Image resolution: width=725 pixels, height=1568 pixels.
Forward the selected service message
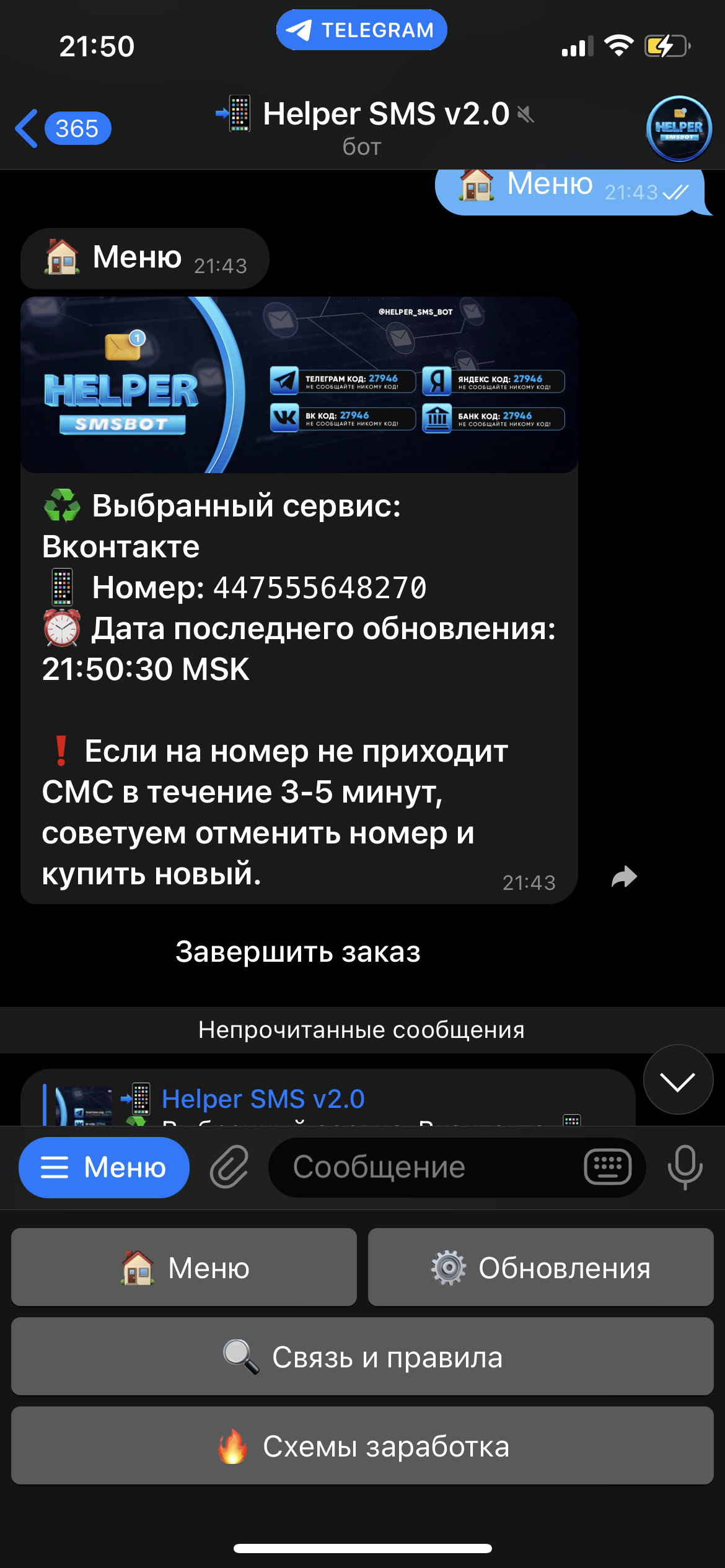624,877
